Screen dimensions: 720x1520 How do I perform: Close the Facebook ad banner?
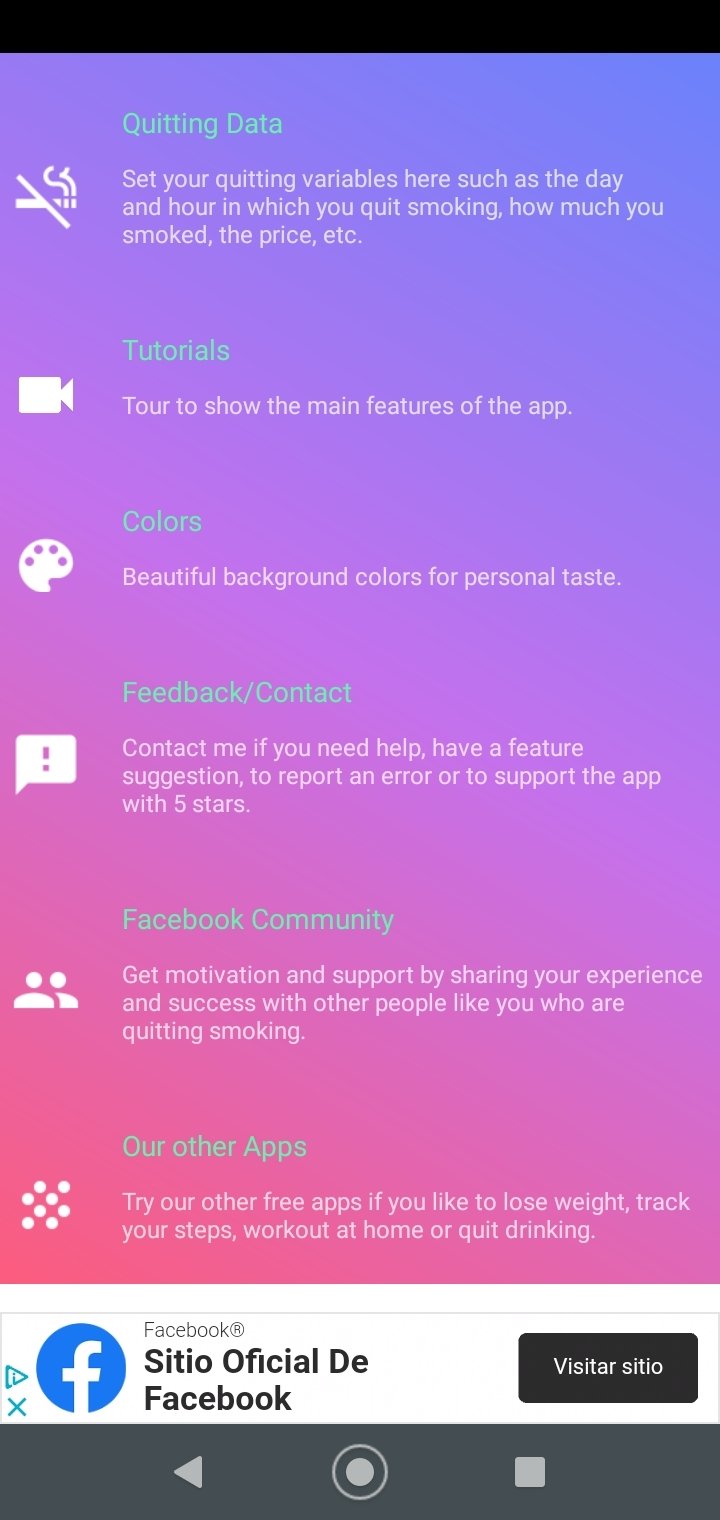coord(17,1406)
